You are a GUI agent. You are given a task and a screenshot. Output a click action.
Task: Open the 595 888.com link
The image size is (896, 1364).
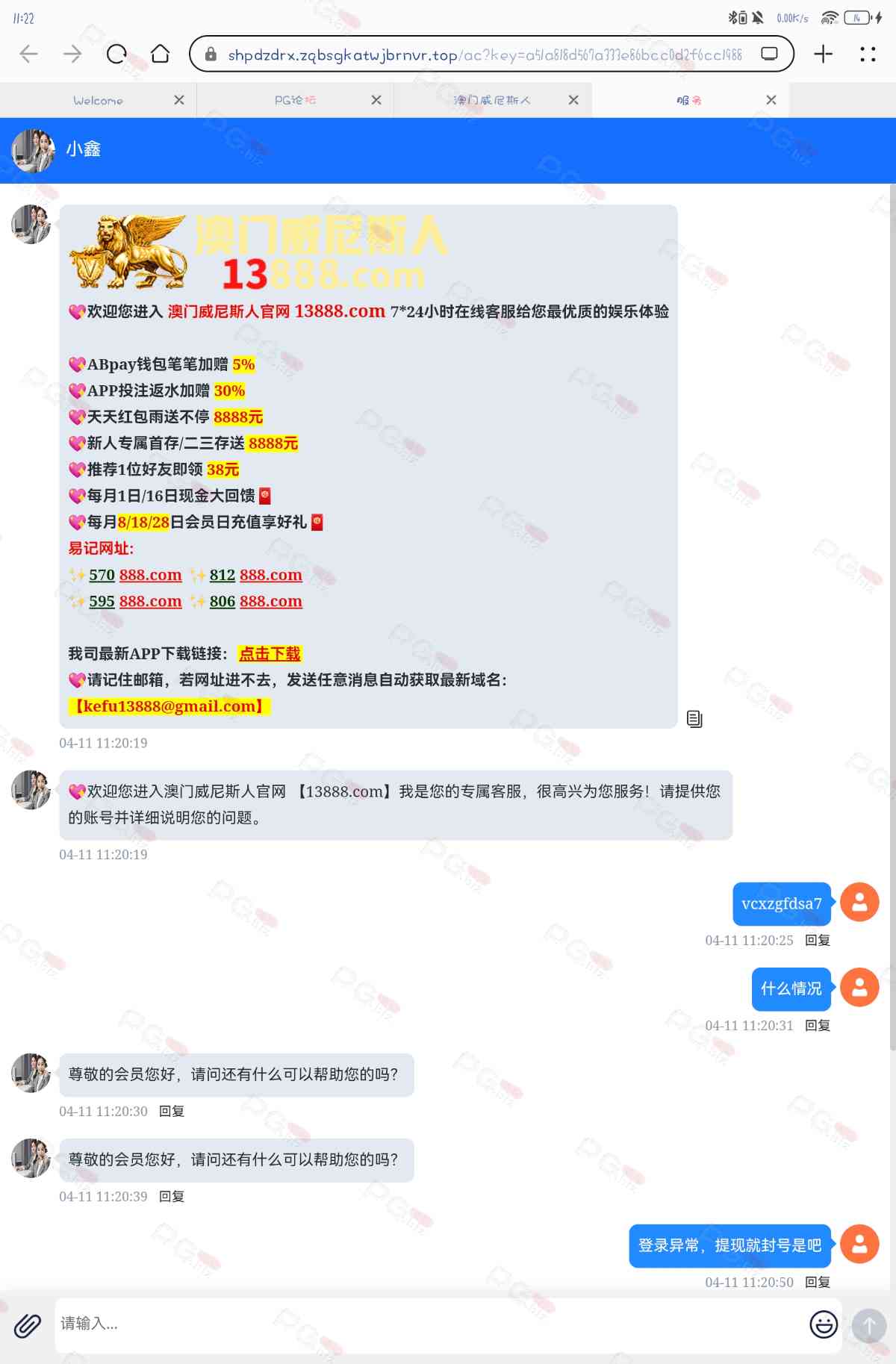coord(135,601)
